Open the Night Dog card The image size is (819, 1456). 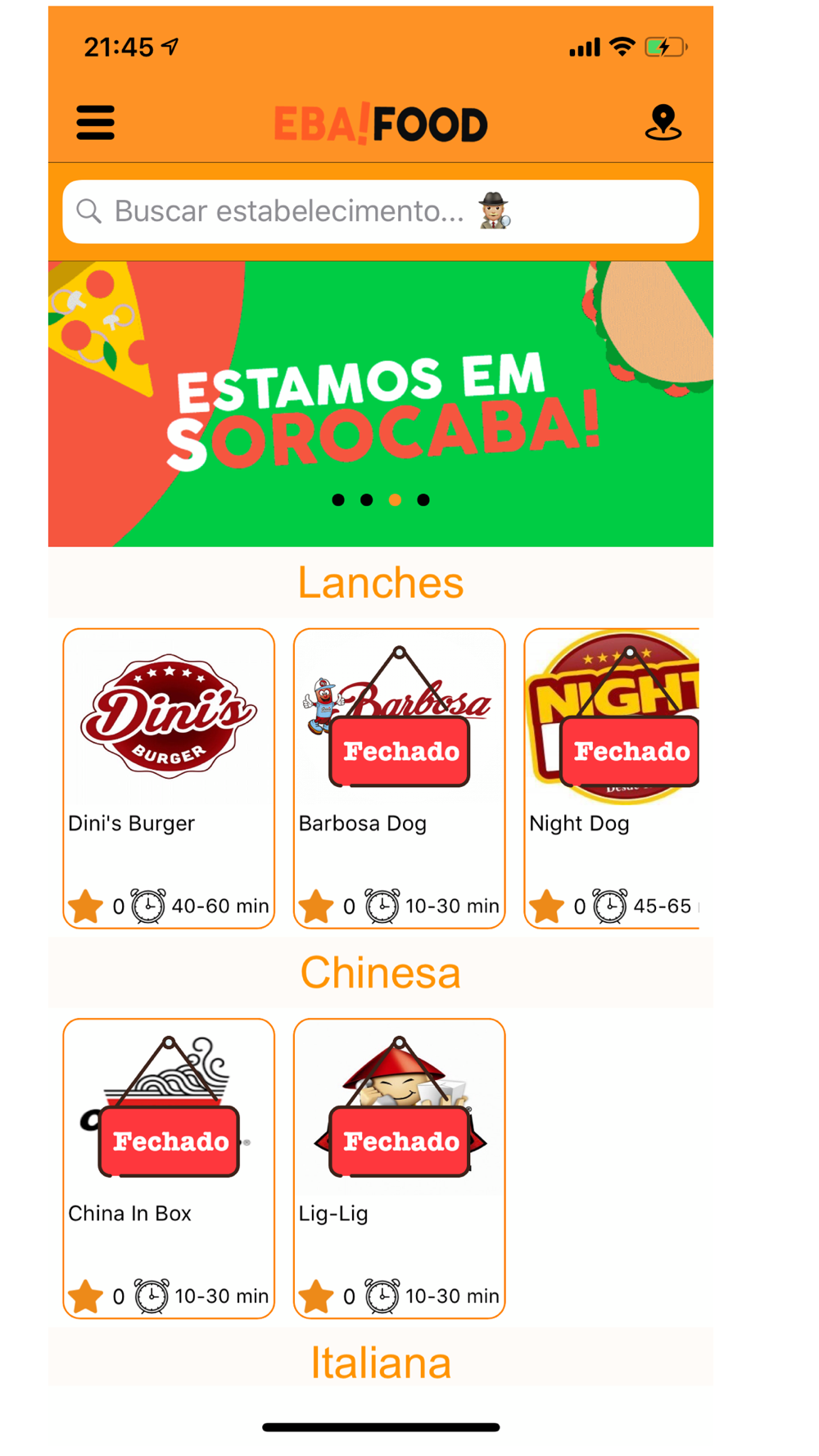tap(612, 778)
